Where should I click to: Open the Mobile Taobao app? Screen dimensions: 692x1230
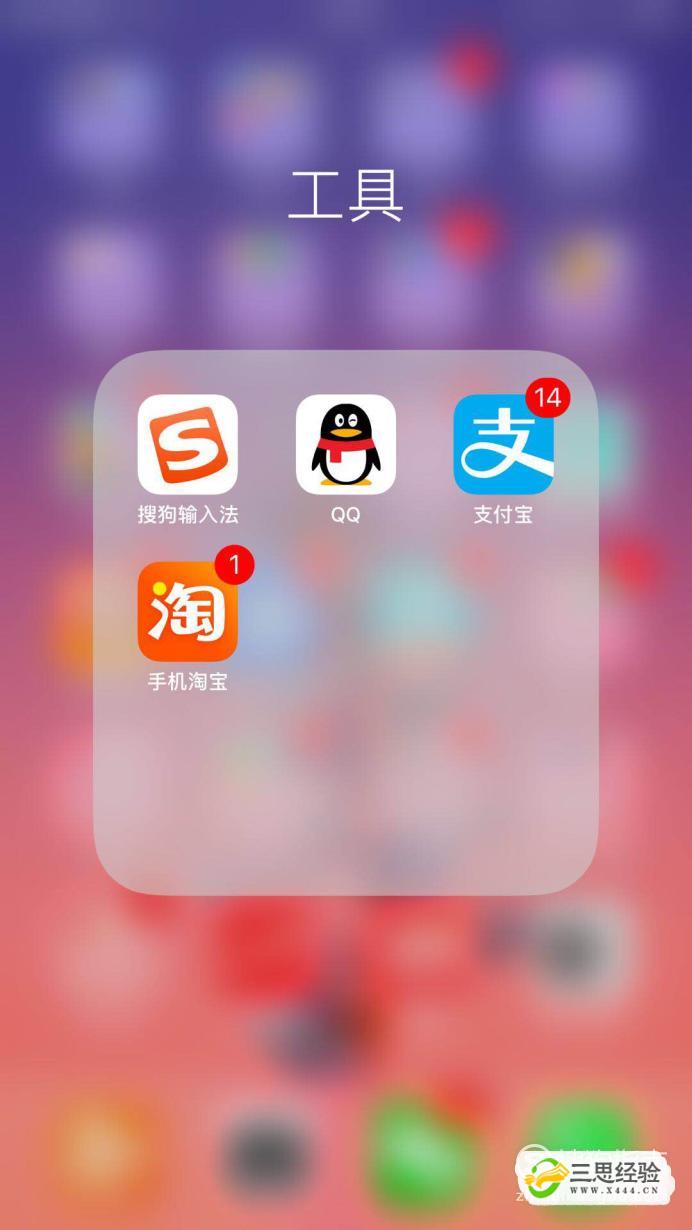click(x=188, y=611)
